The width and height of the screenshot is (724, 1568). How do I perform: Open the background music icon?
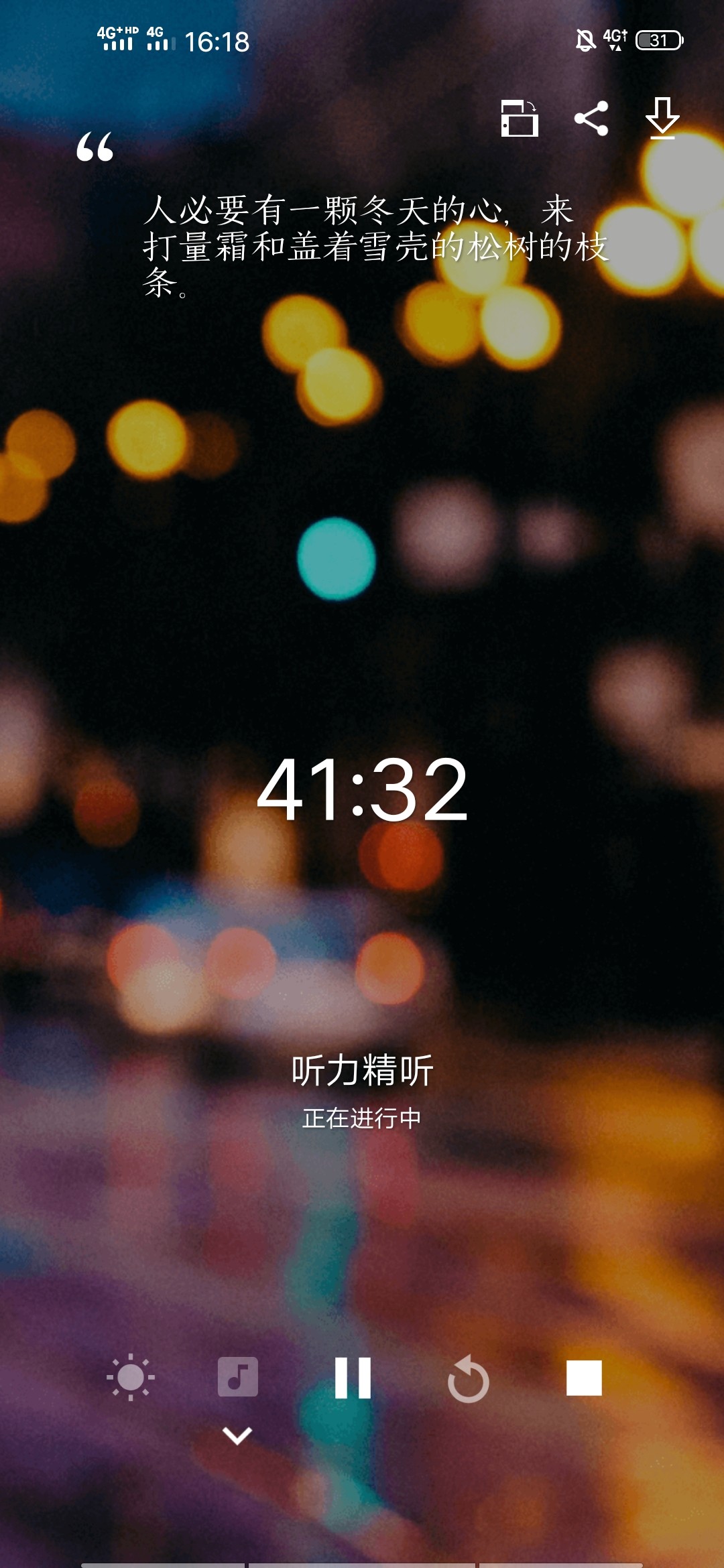pyautogui.click(x=238, y=1377)
